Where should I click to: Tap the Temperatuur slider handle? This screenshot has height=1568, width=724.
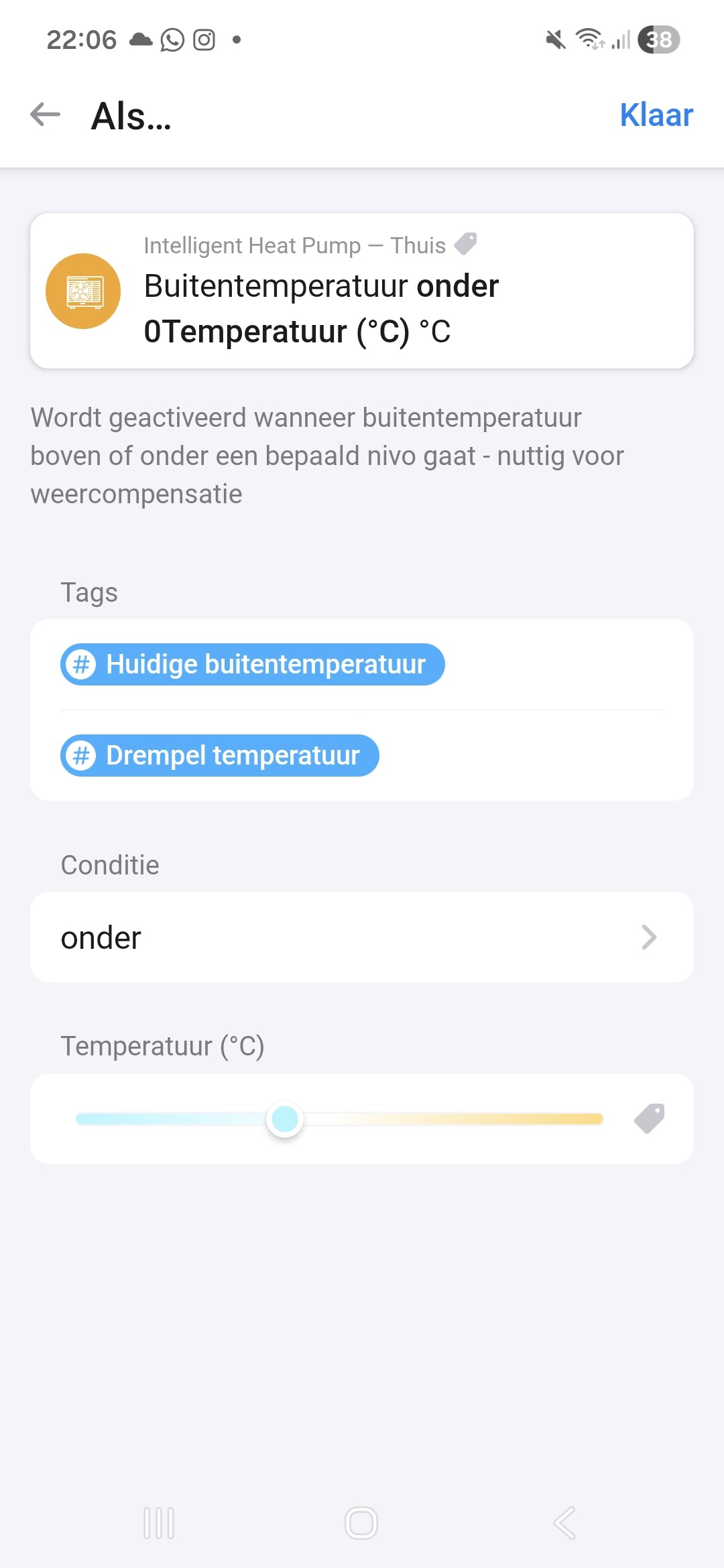[285, 1119]
